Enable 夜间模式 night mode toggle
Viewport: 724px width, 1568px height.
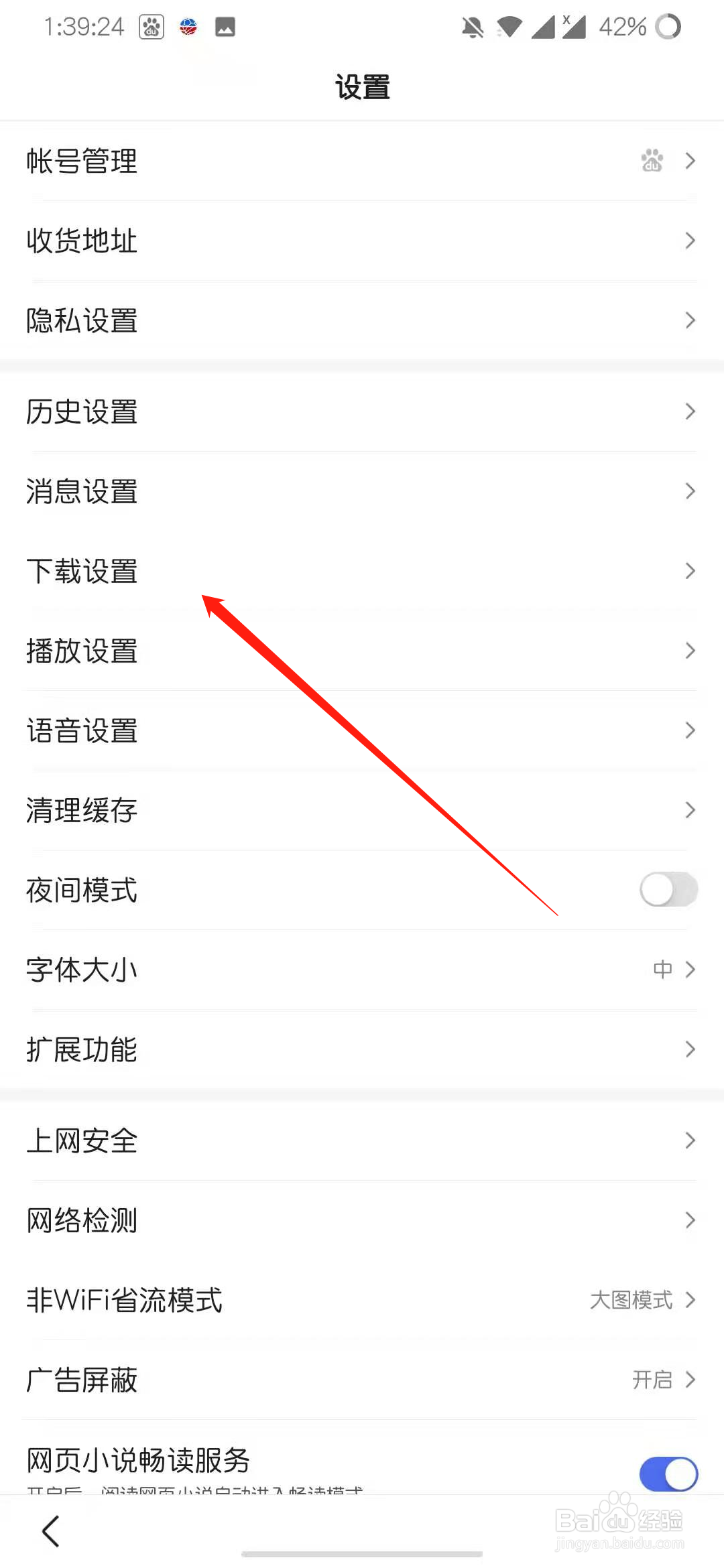point(668,889)
